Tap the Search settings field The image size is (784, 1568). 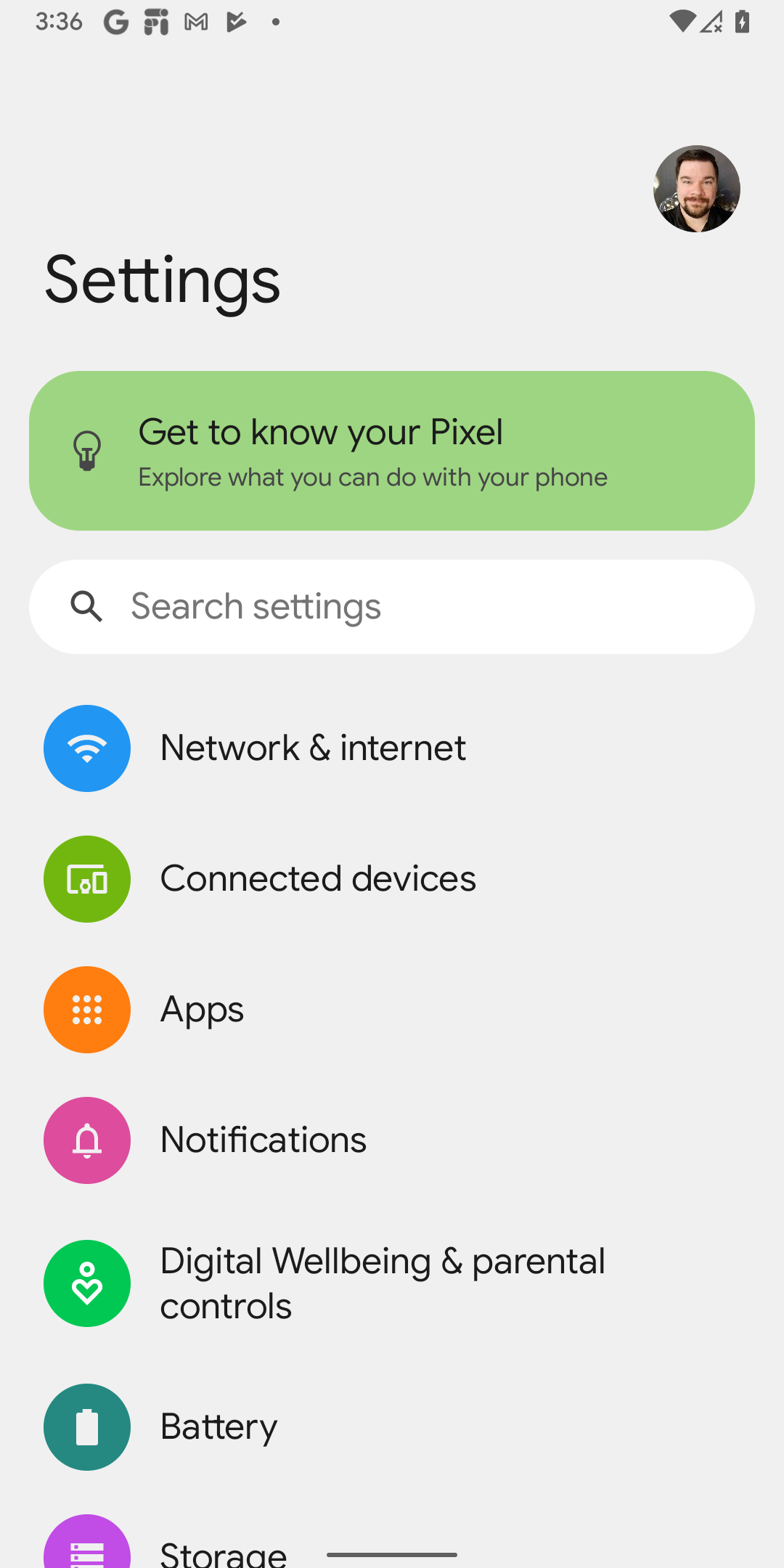(x=392, y=607)
